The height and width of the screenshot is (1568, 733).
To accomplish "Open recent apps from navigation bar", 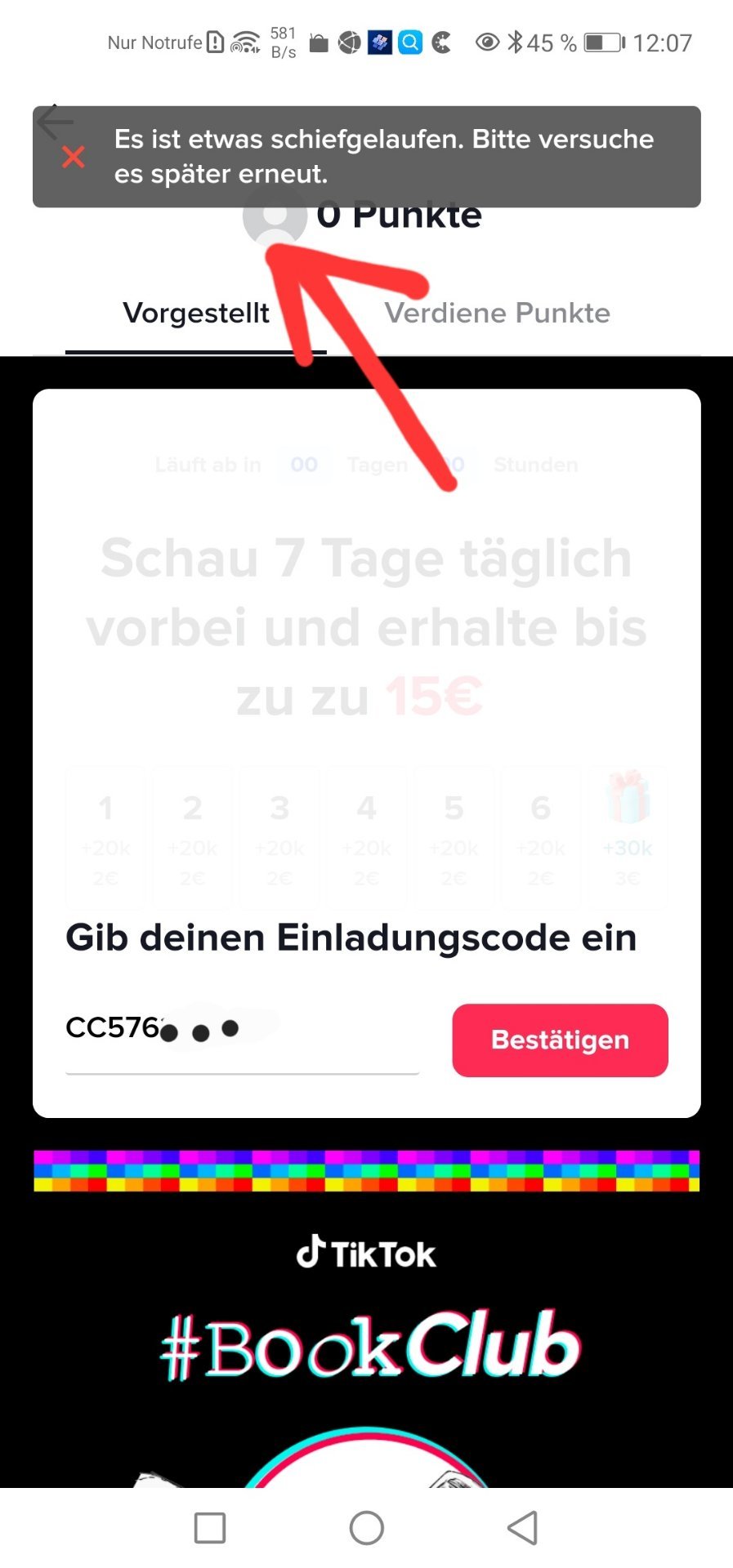I will click(210, 1528).
